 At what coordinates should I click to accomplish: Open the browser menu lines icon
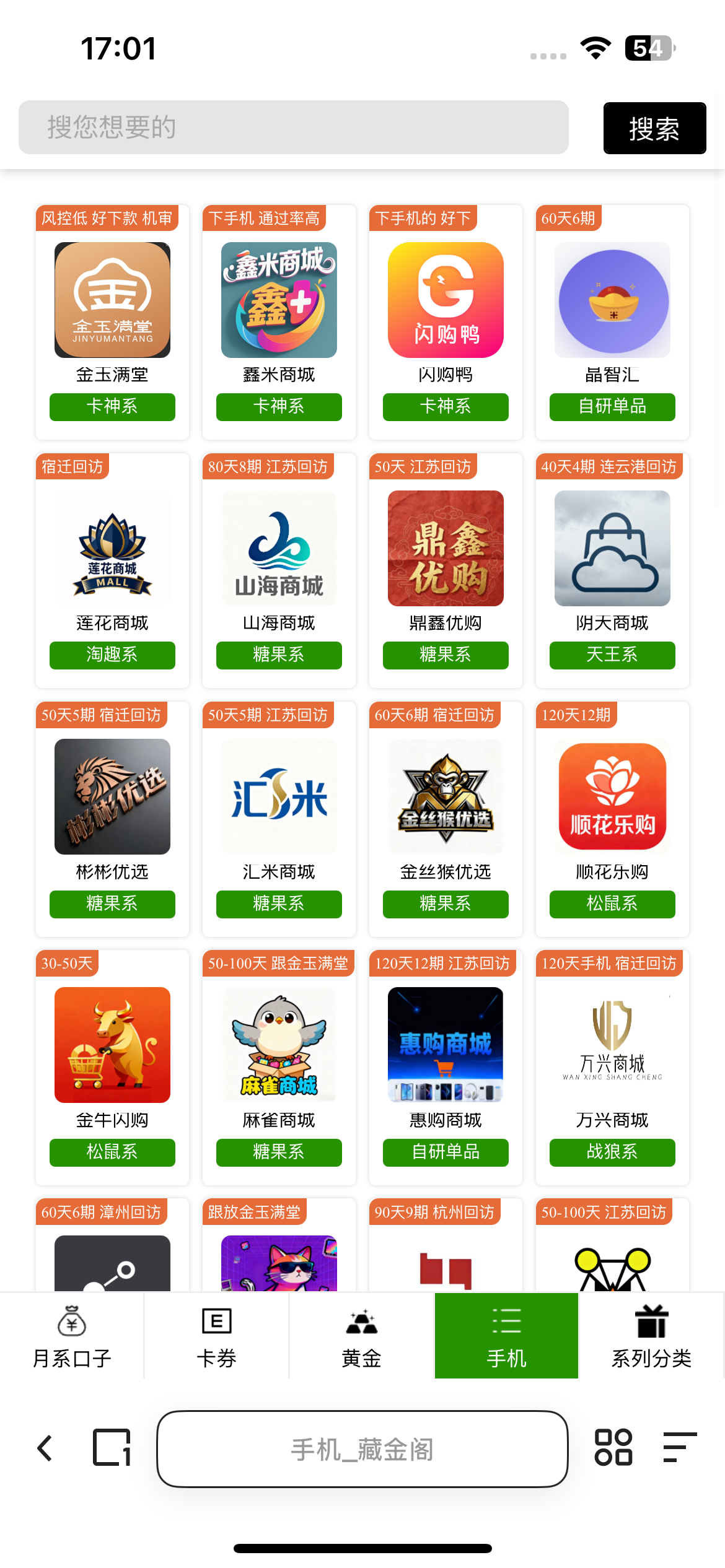(x=680, y=1448)
